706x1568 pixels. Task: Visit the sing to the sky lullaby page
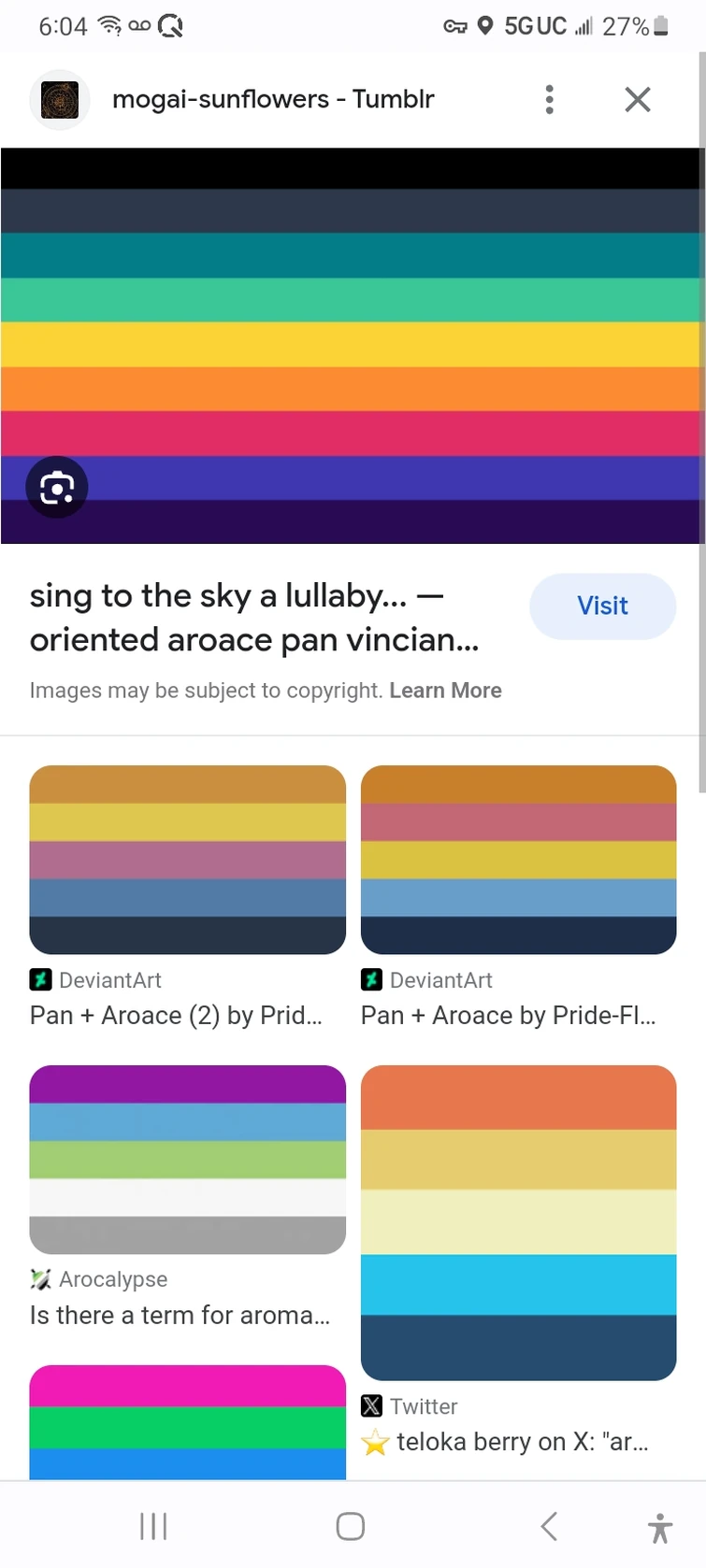pyautogui.click(x=602, y=606)
